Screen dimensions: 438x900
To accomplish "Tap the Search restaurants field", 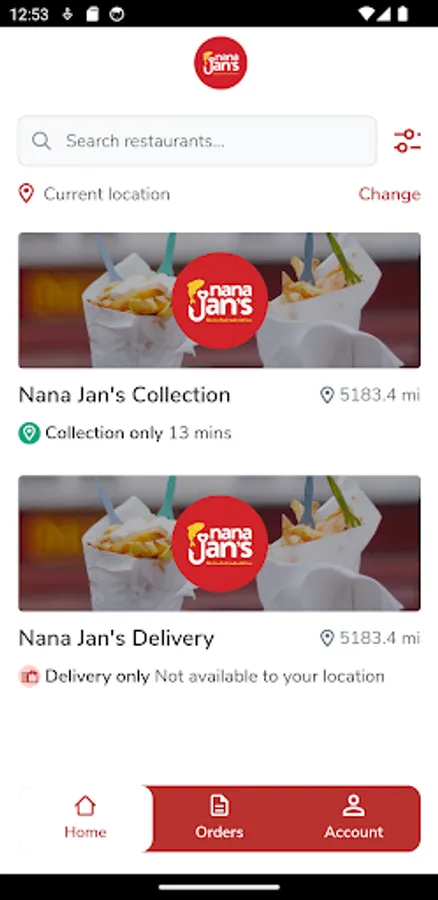I will pyautogui.click(x=197, y=141).
